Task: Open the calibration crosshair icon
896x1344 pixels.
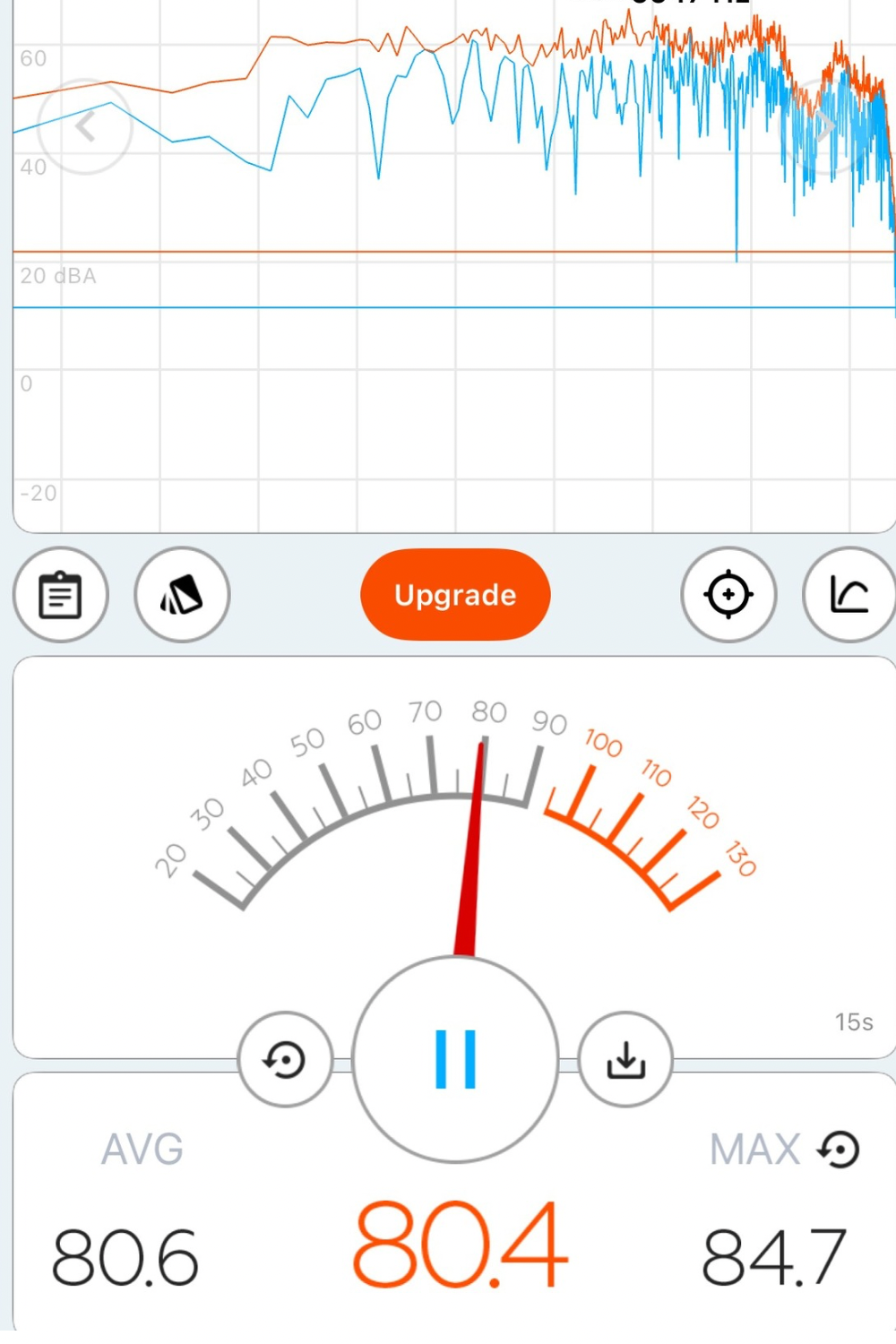Action: coord(728,595)
